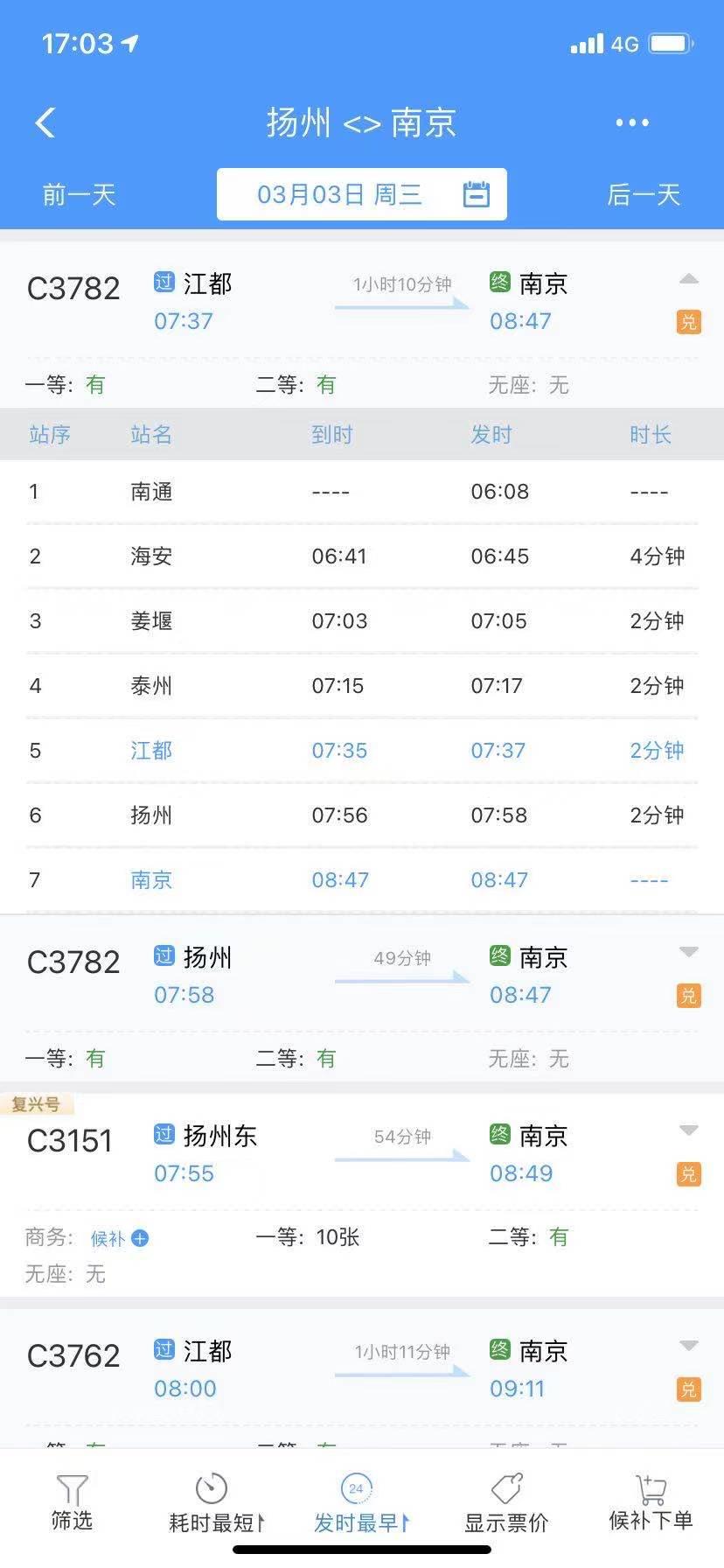This screenshot has height=1568, width=724.
Task: Click the 兑 points exchange icon for C3782
Action: point(690,322)
